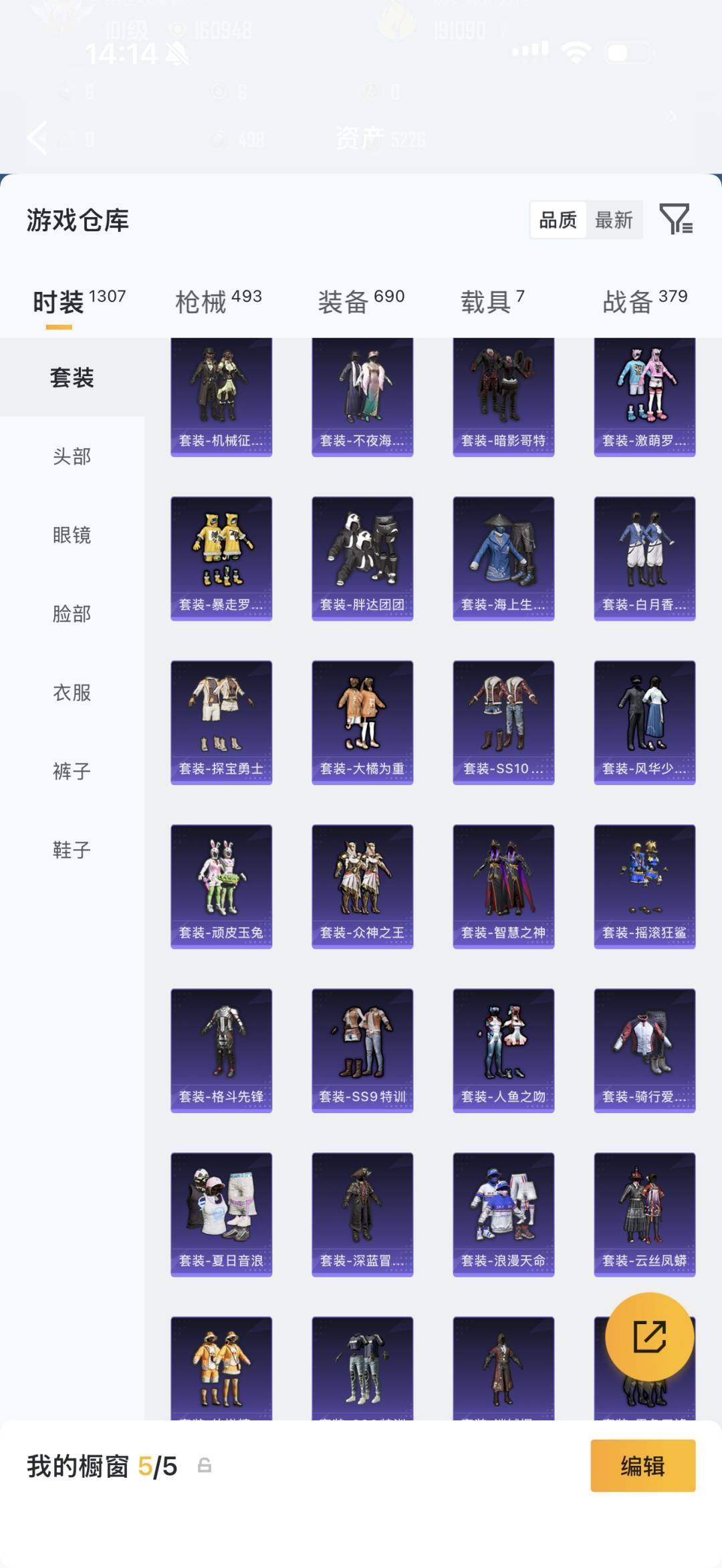This screenshot has width=722, height=1568.
Task: Select the 脸部 category
Action: [72, 614]
